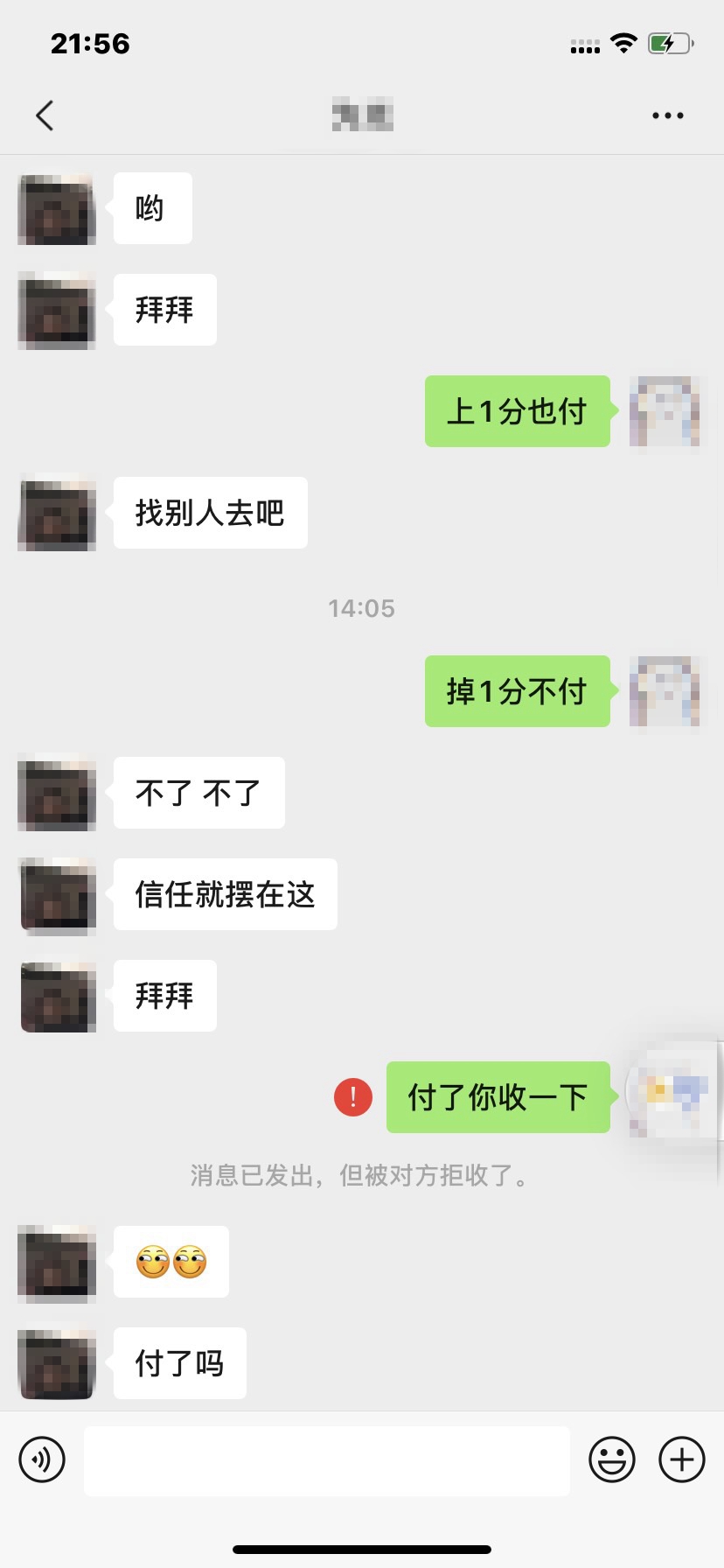Image resolution: width=724 pixels, height=1568 pixels.
Task: Select the bubble with rolling-eyes emojis
Action: point(171,1261)
